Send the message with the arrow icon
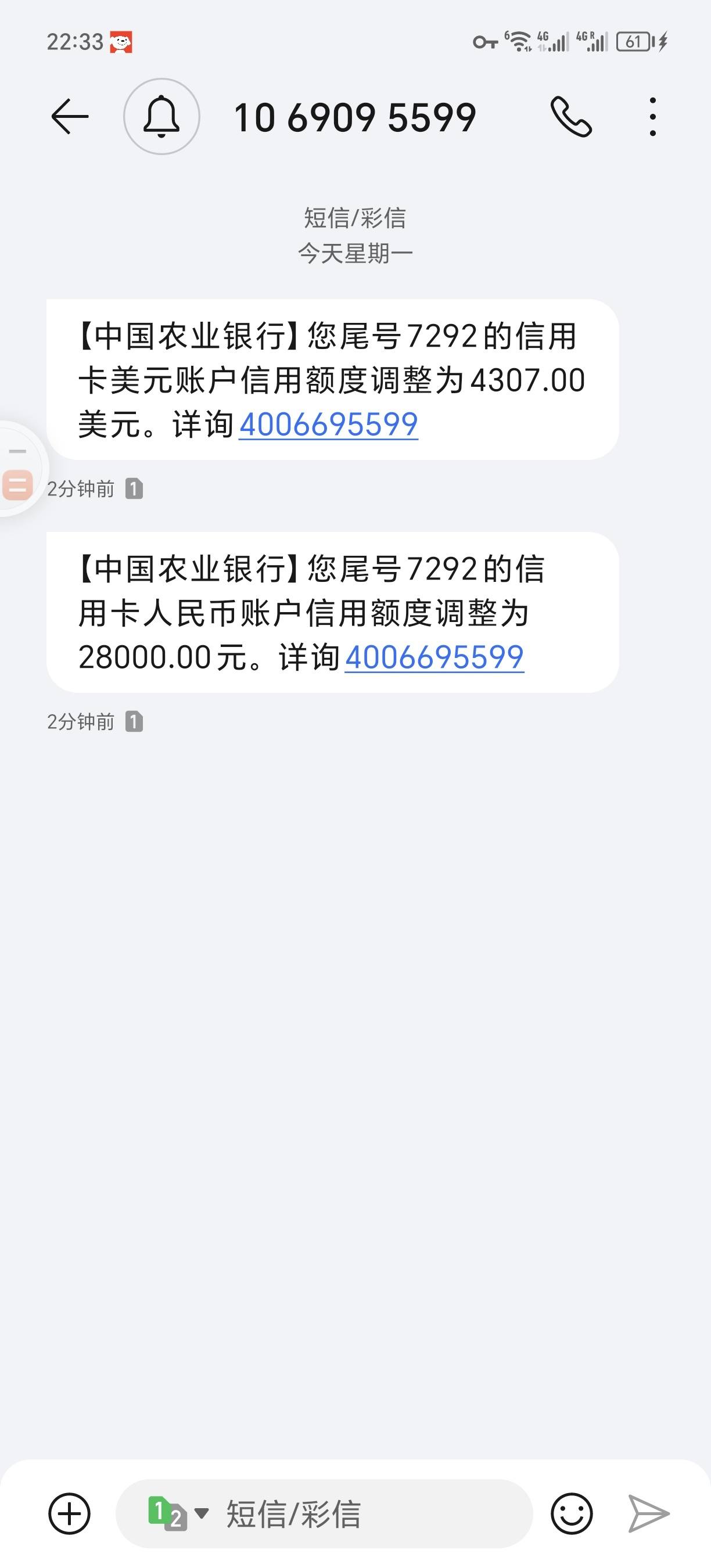This screenshot has width=711, height=1568. coord(649,1513)
